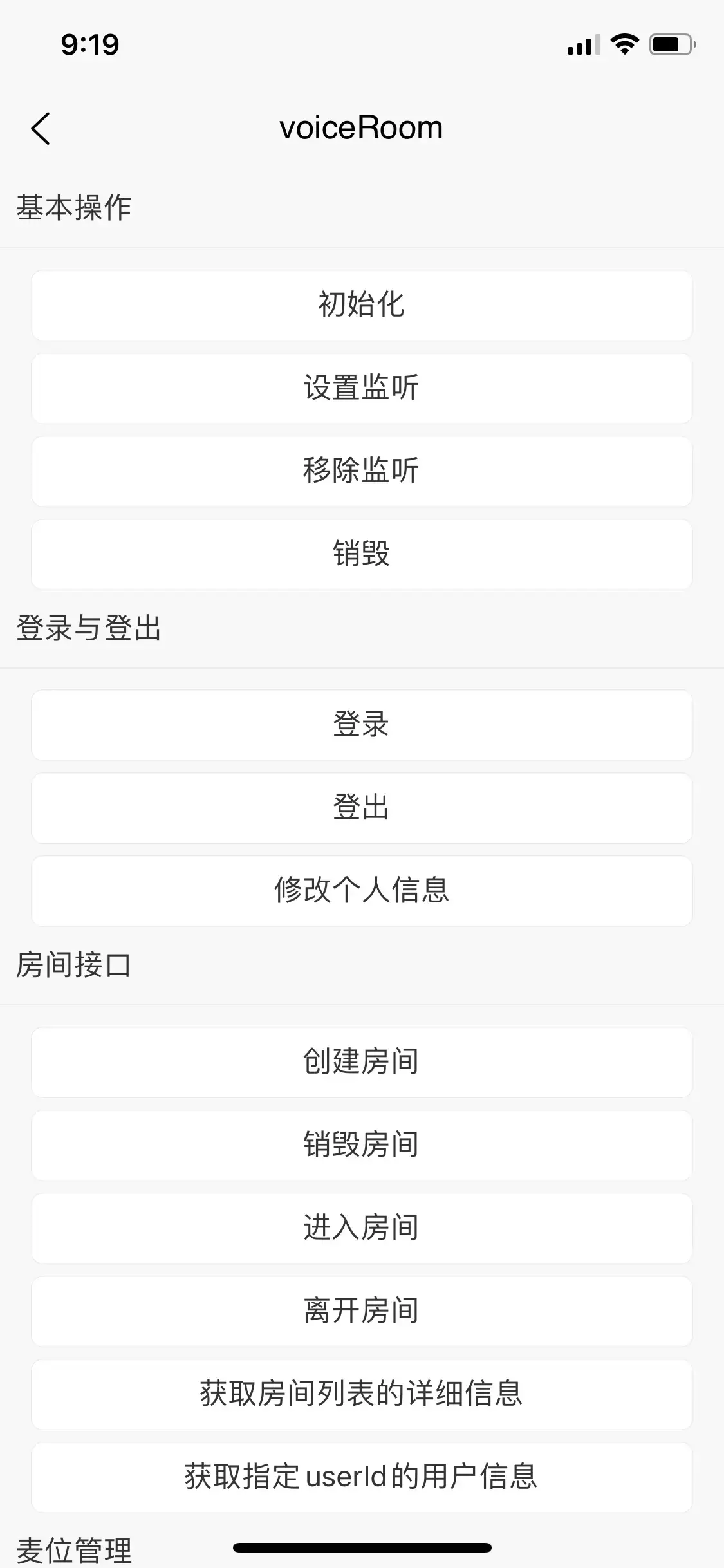Create a room with 创建房间

[362, 1062]
